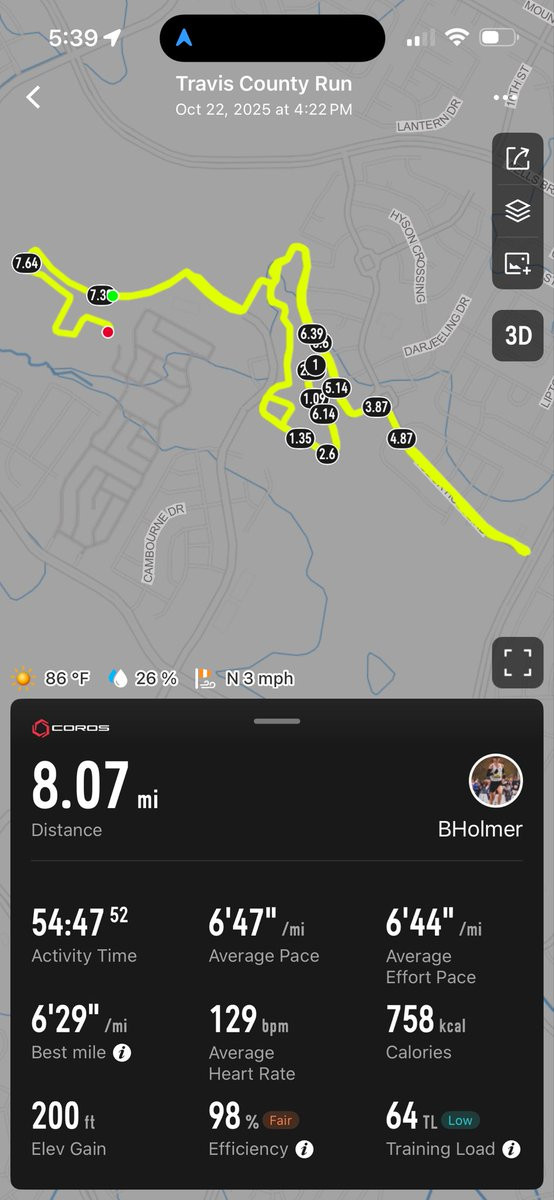This screenshot has width=554, height=1200.
Task: Open BHolmer's profile avatar
Action: 496,781
